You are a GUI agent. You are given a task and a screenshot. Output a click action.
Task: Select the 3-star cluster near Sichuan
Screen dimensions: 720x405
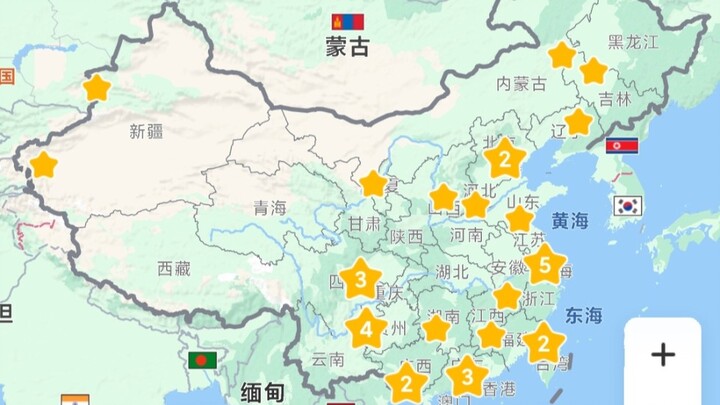(x=360, y=278)
